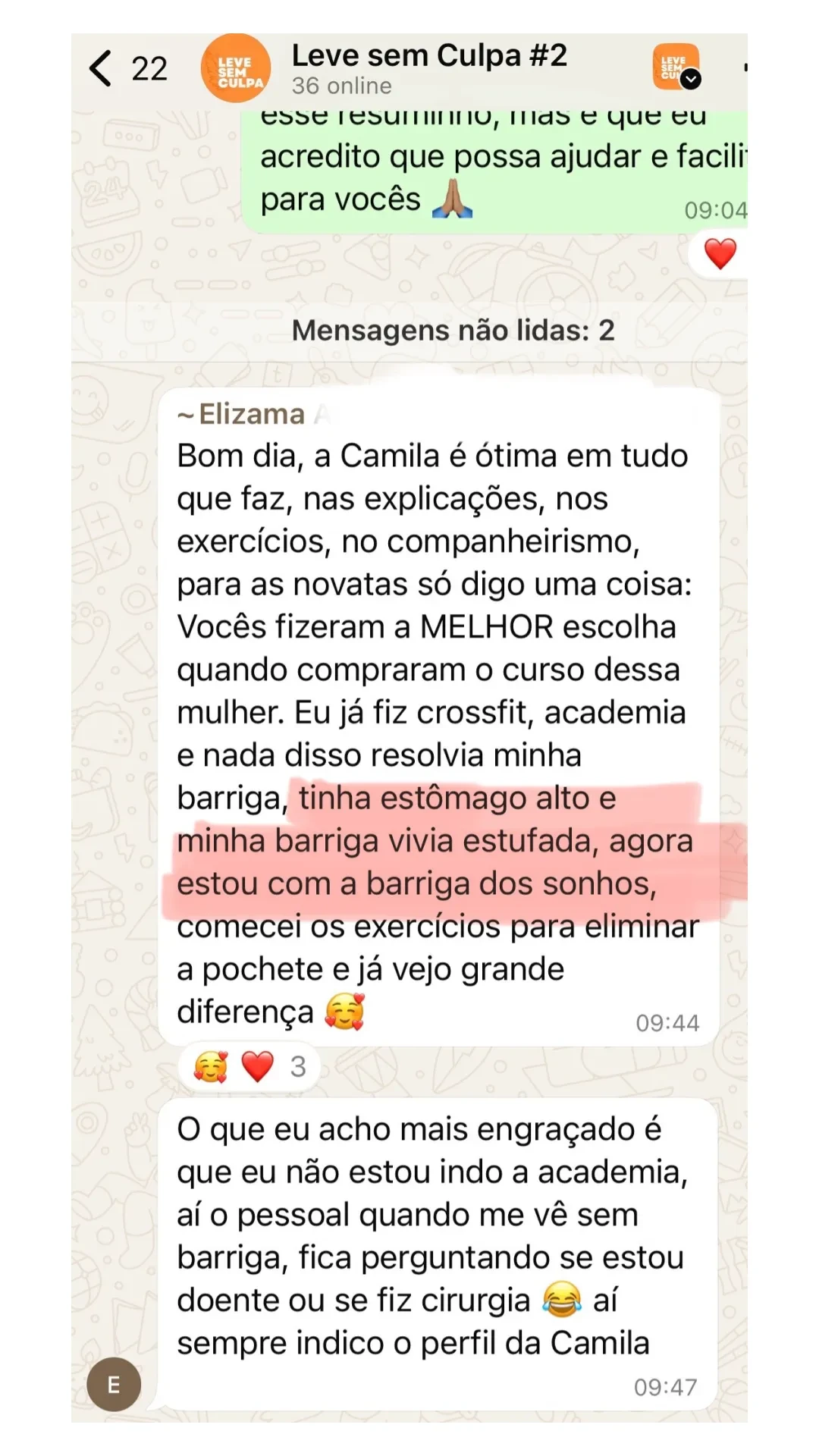
Task: Tap the Leve sem Culpa group avatar
Action: (236, 68)
